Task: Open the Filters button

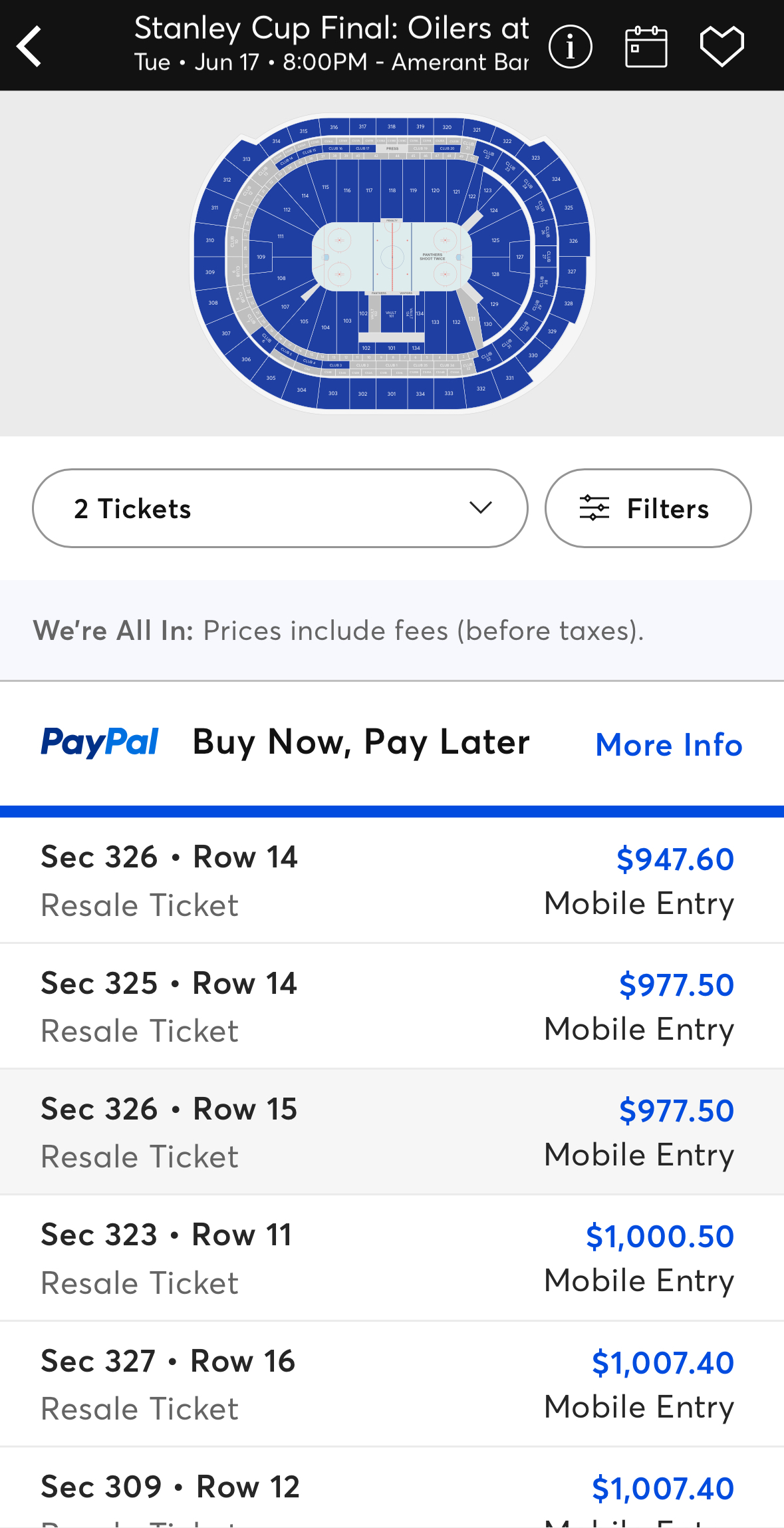Action: [x=648, y=508]
